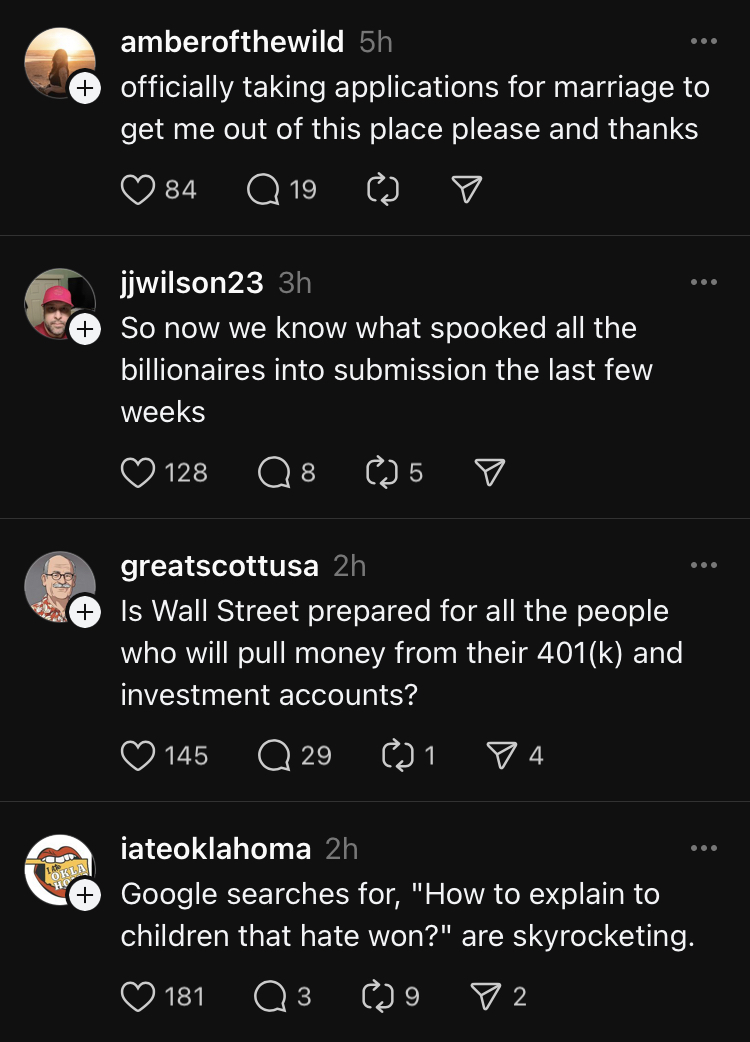Open overflow menu on iateoklahoma's post
The width and height of the screenshot is (750, 1042).
704,849
